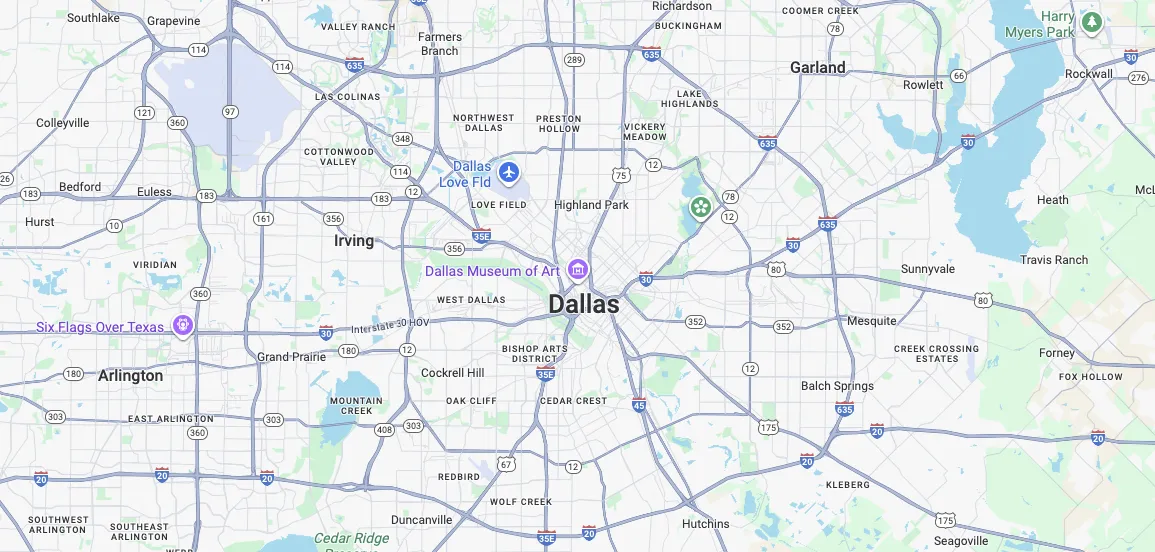This screenshot has width=1155, height=552.
Task: Open the Dallas Love Fld airport marker
Action: [508, 173]
